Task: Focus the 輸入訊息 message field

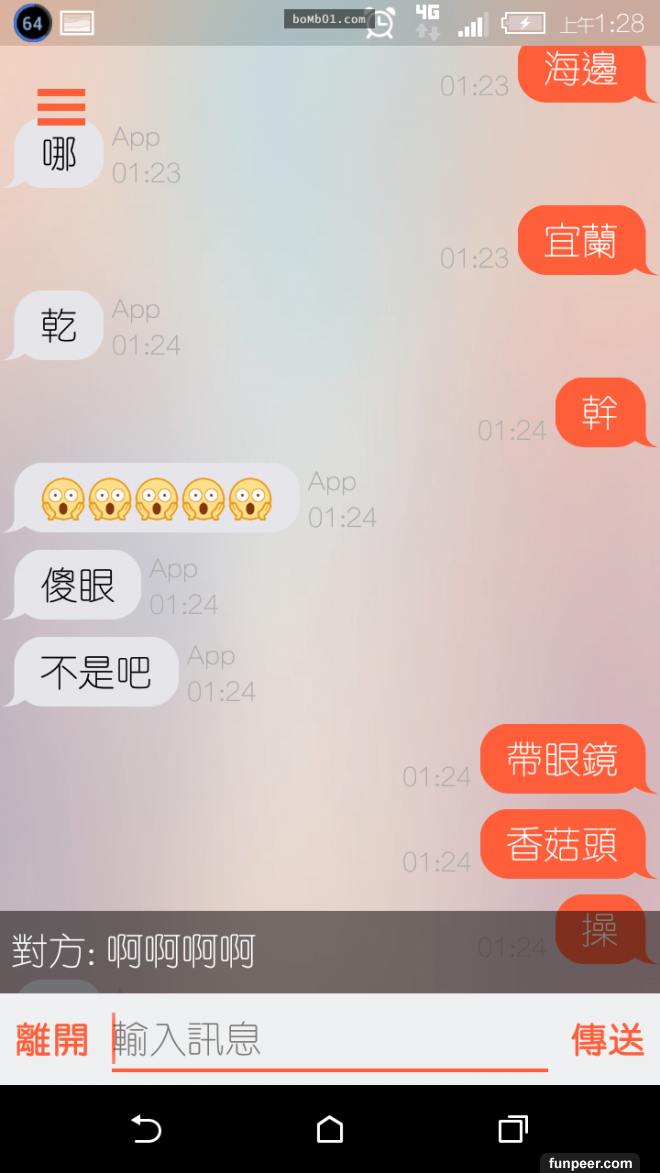Action: (330, 1040)
